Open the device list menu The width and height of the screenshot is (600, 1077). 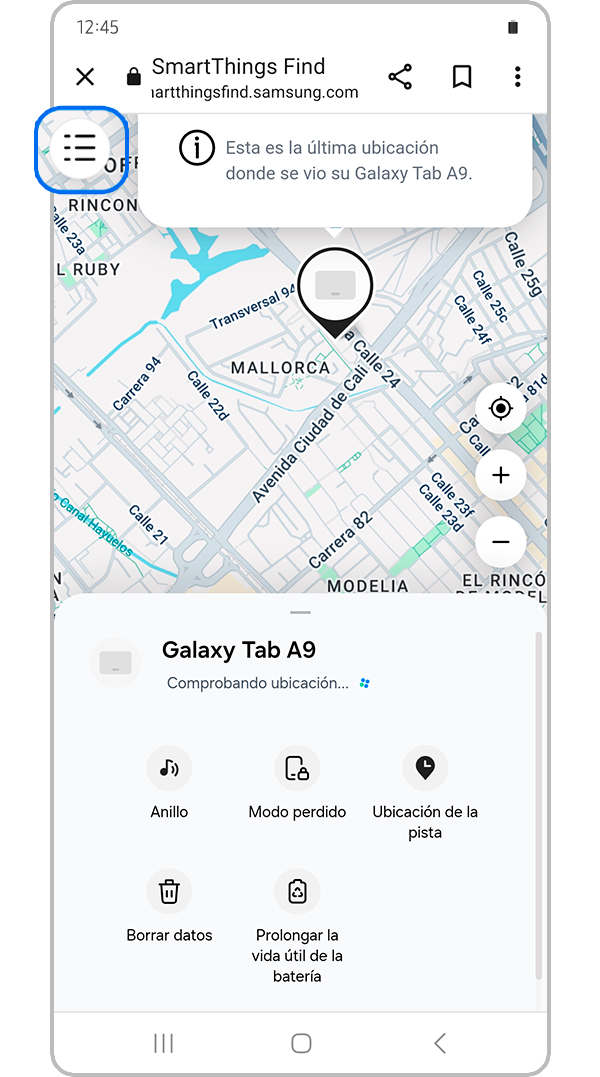(80, 149)
